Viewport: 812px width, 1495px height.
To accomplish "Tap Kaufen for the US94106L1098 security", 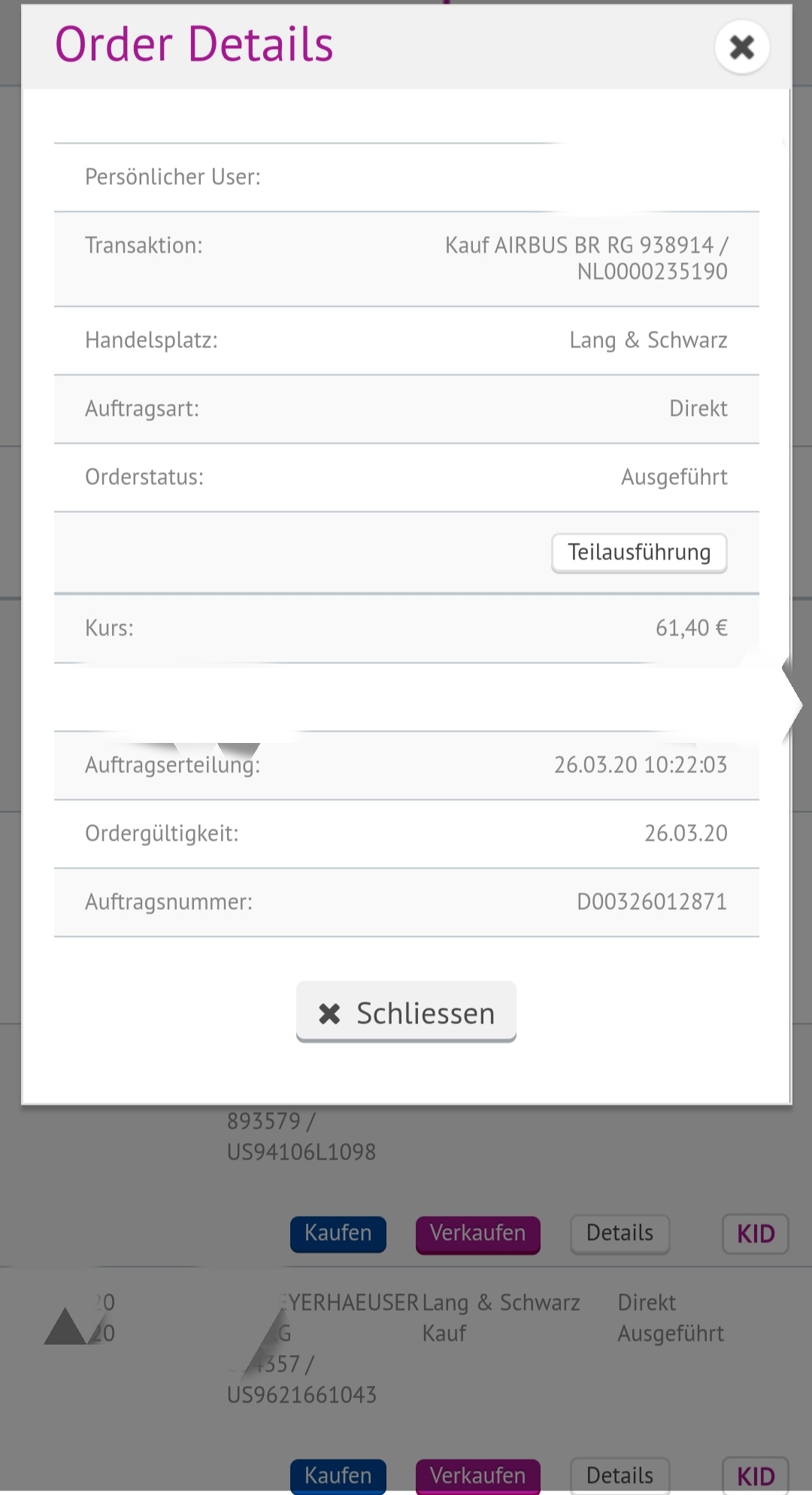I will click(x=337, y=1234).
